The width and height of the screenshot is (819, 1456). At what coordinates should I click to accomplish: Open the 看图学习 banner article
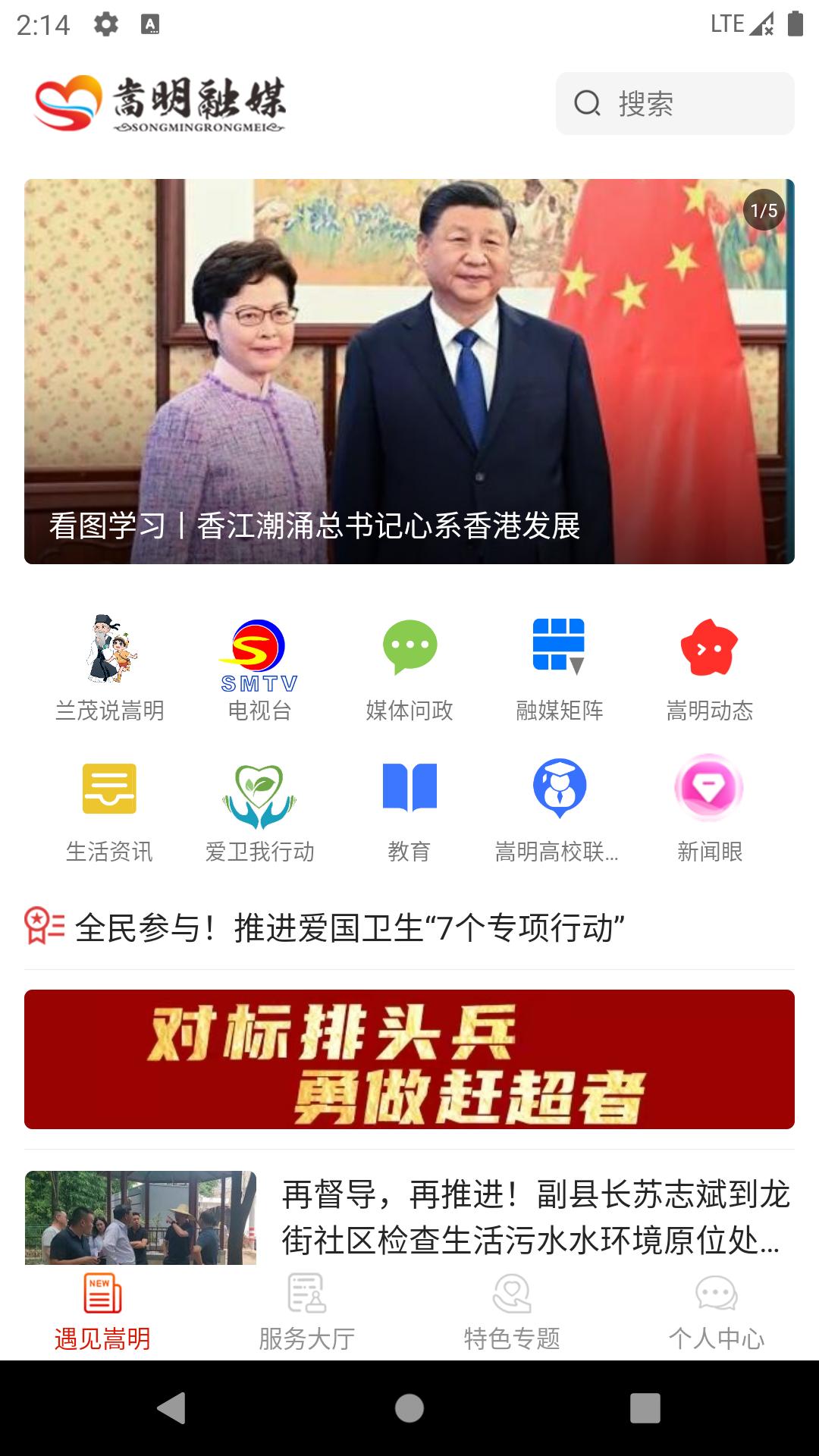(409, 372)
